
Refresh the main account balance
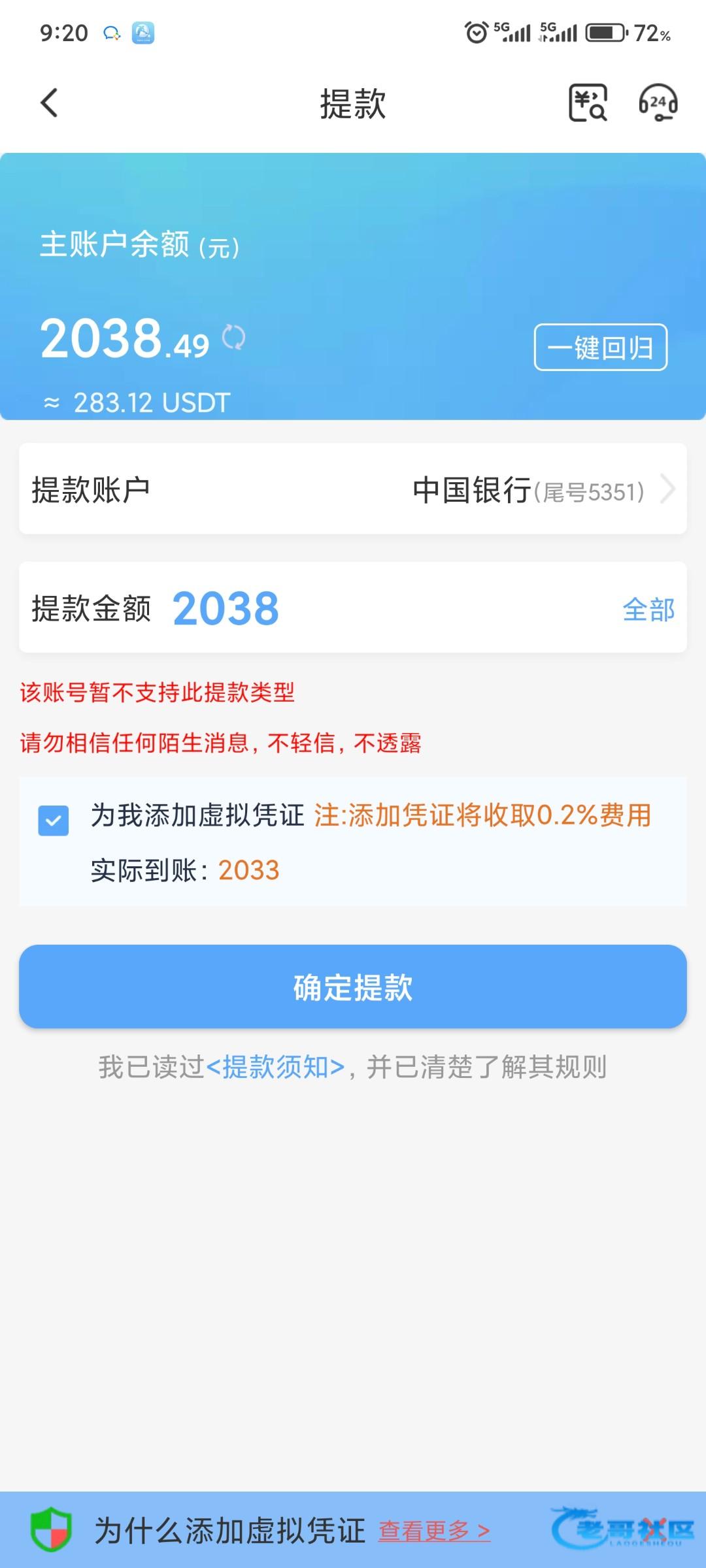(x=233, y=337)
